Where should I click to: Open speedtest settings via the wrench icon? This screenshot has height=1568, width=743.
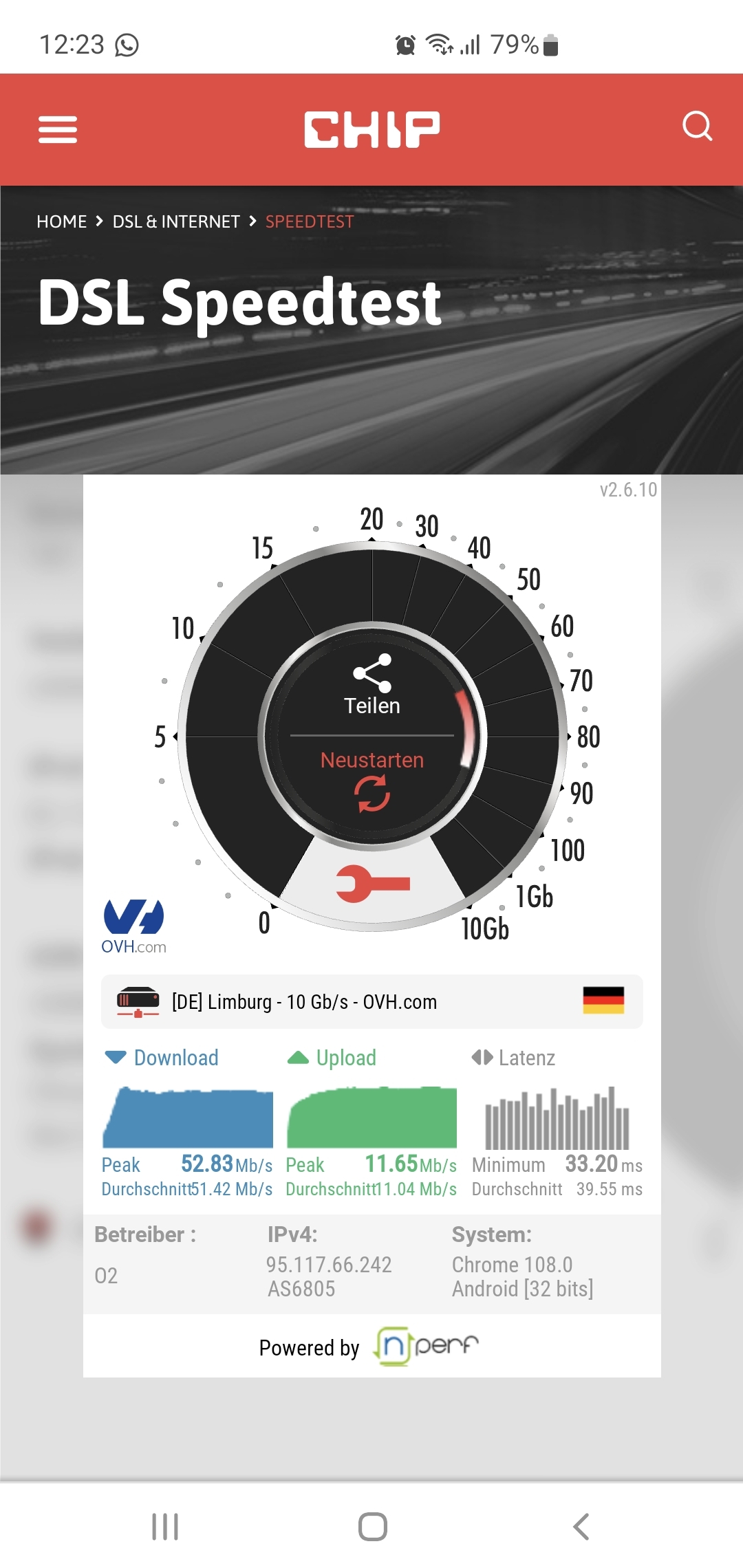[x=372, y=883]
